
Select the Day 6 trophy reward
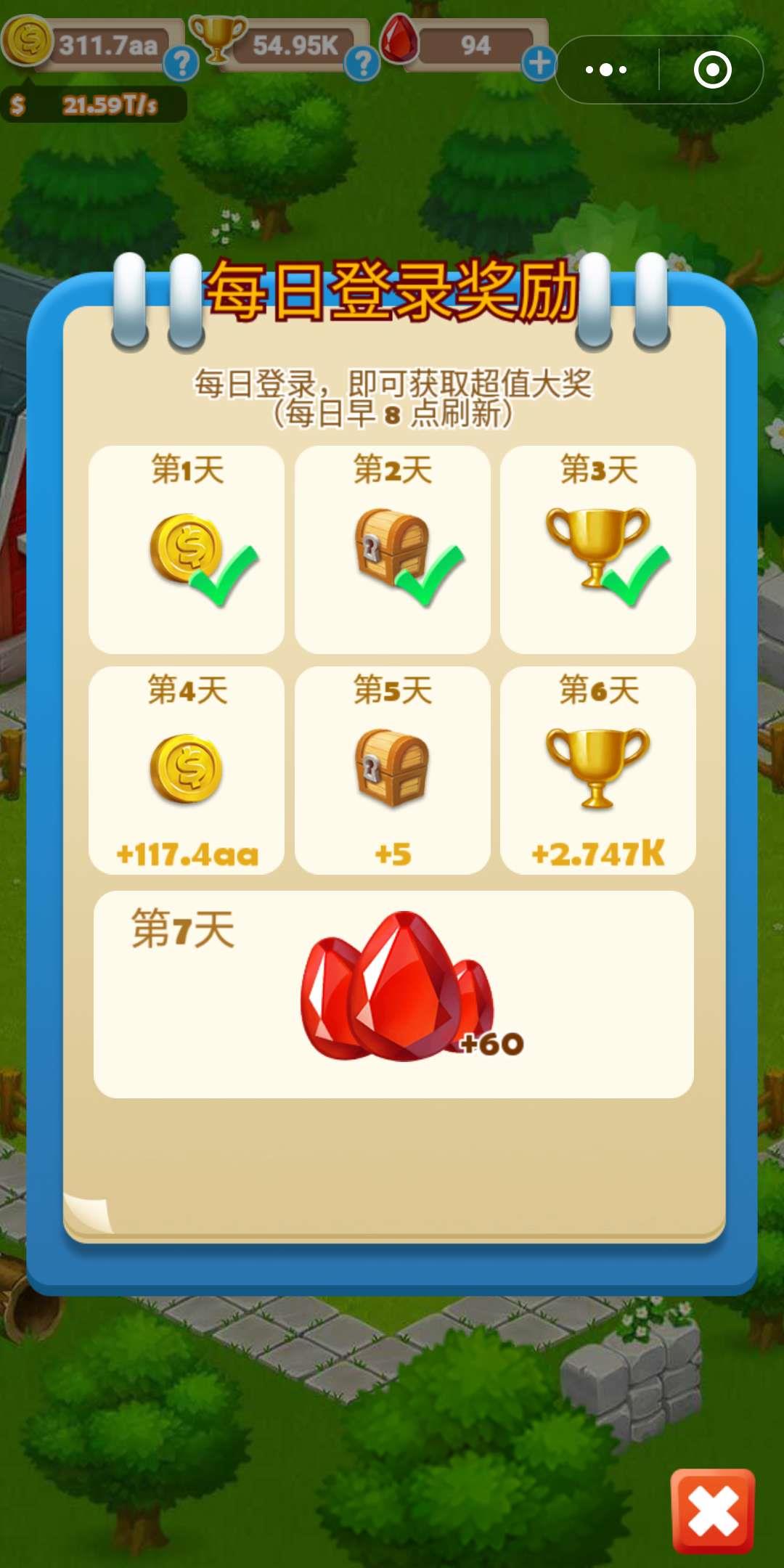(x=597, y=770)
